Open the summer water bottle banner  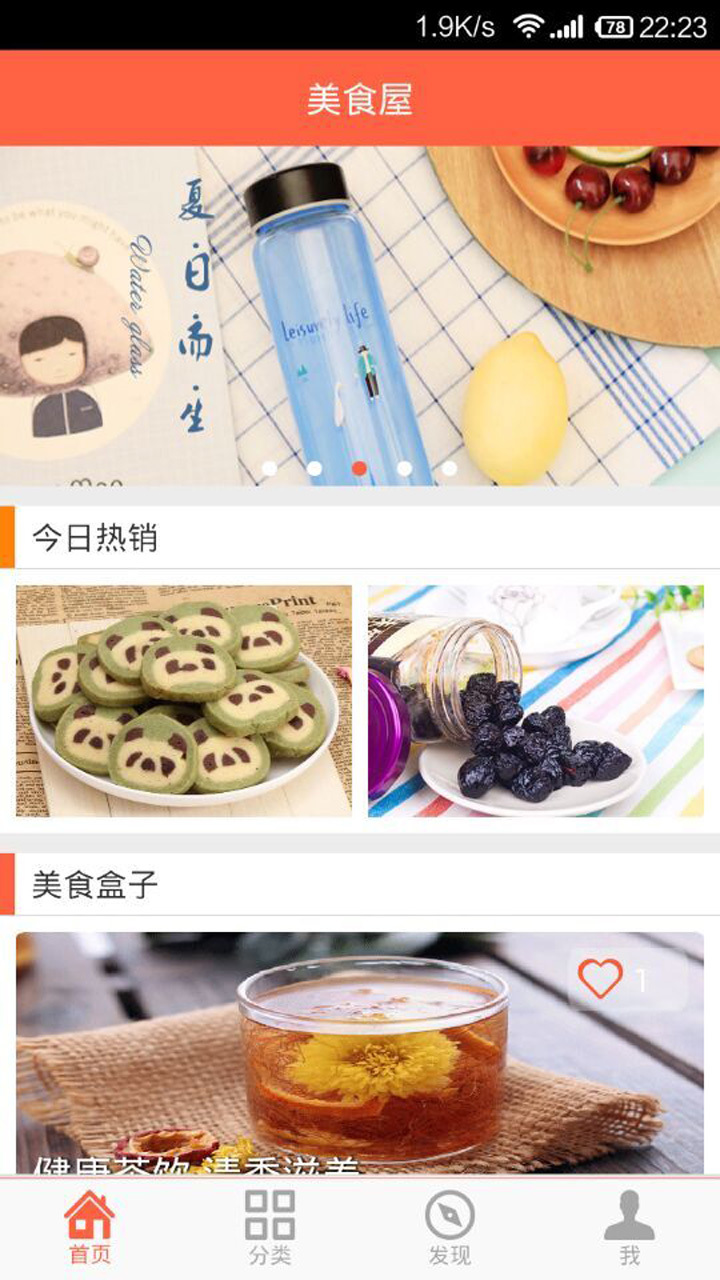(x=360, y=310)
